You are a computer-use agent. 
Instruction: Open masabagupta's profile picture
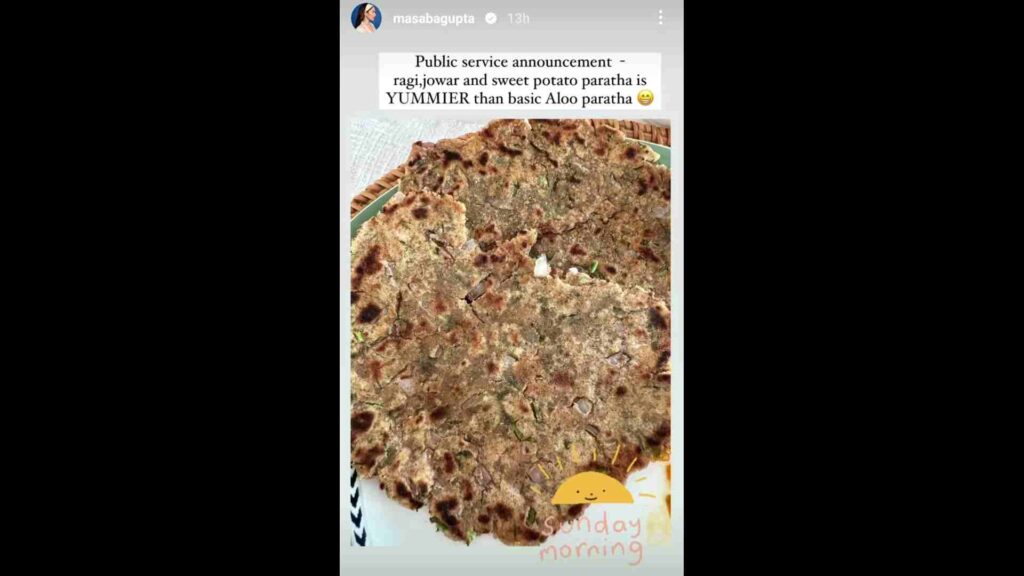[x=366, y=18]
